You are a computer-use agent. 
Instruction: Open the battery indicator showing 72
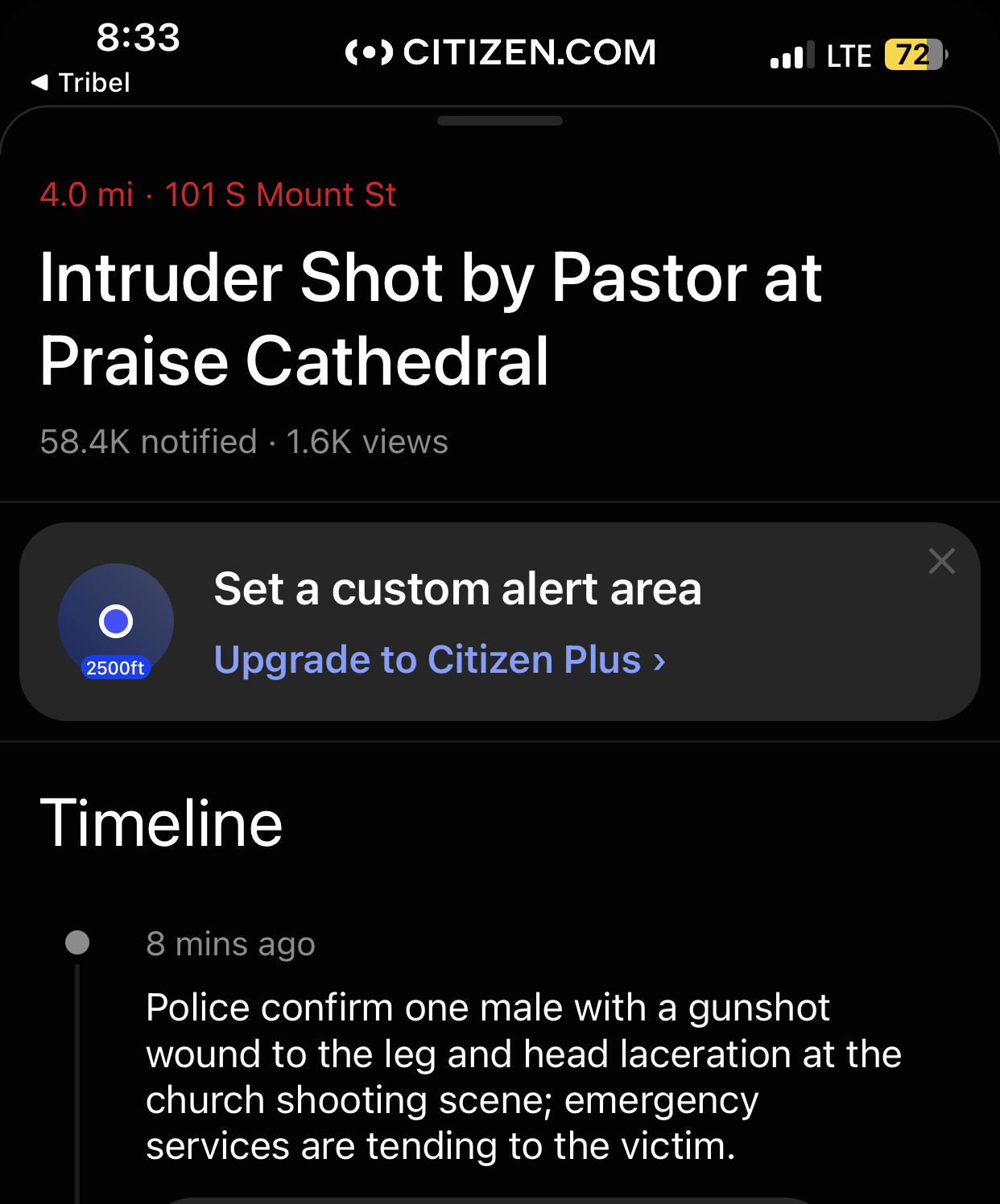[x=914, y=54]
